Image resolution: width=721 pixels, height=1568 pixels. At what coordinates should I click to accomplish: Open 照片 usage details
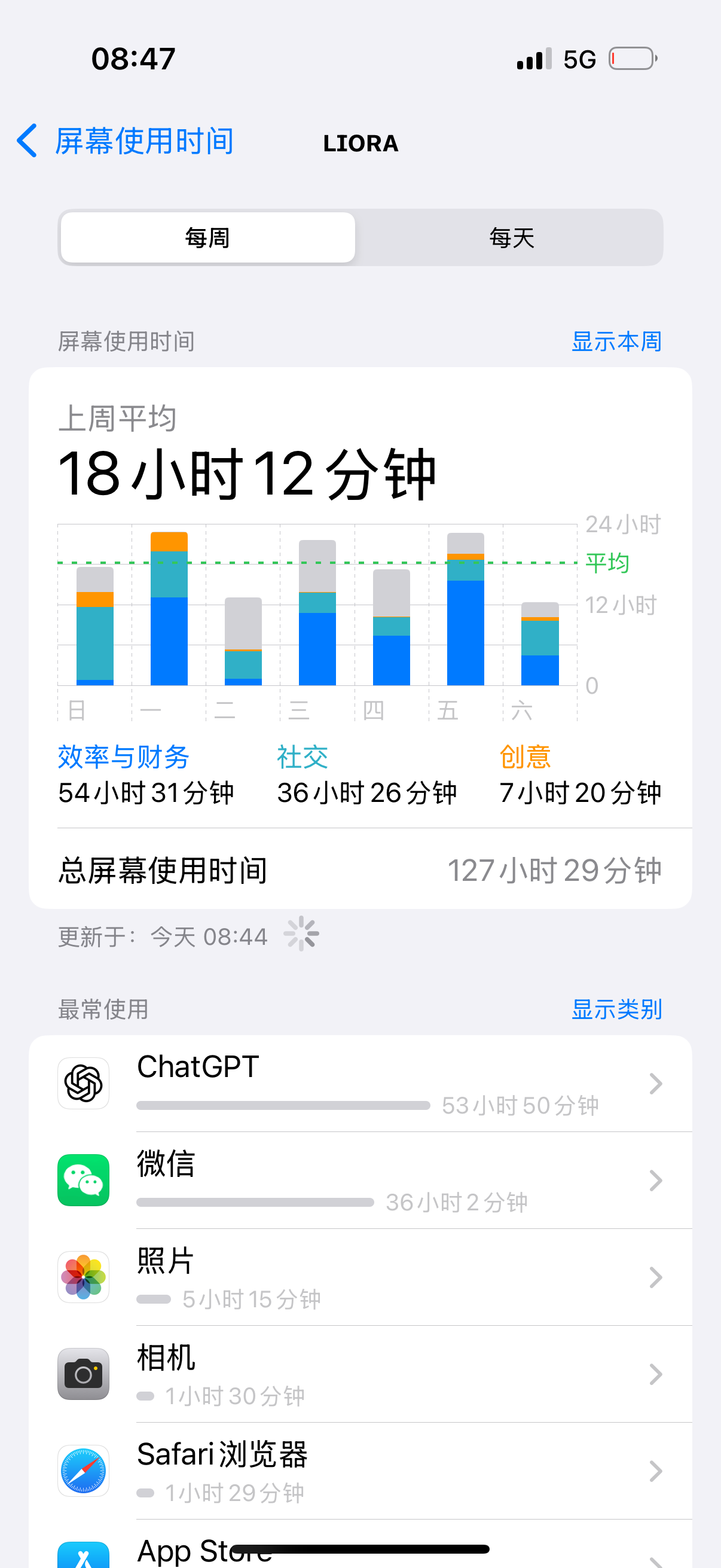coord(389,1277)
